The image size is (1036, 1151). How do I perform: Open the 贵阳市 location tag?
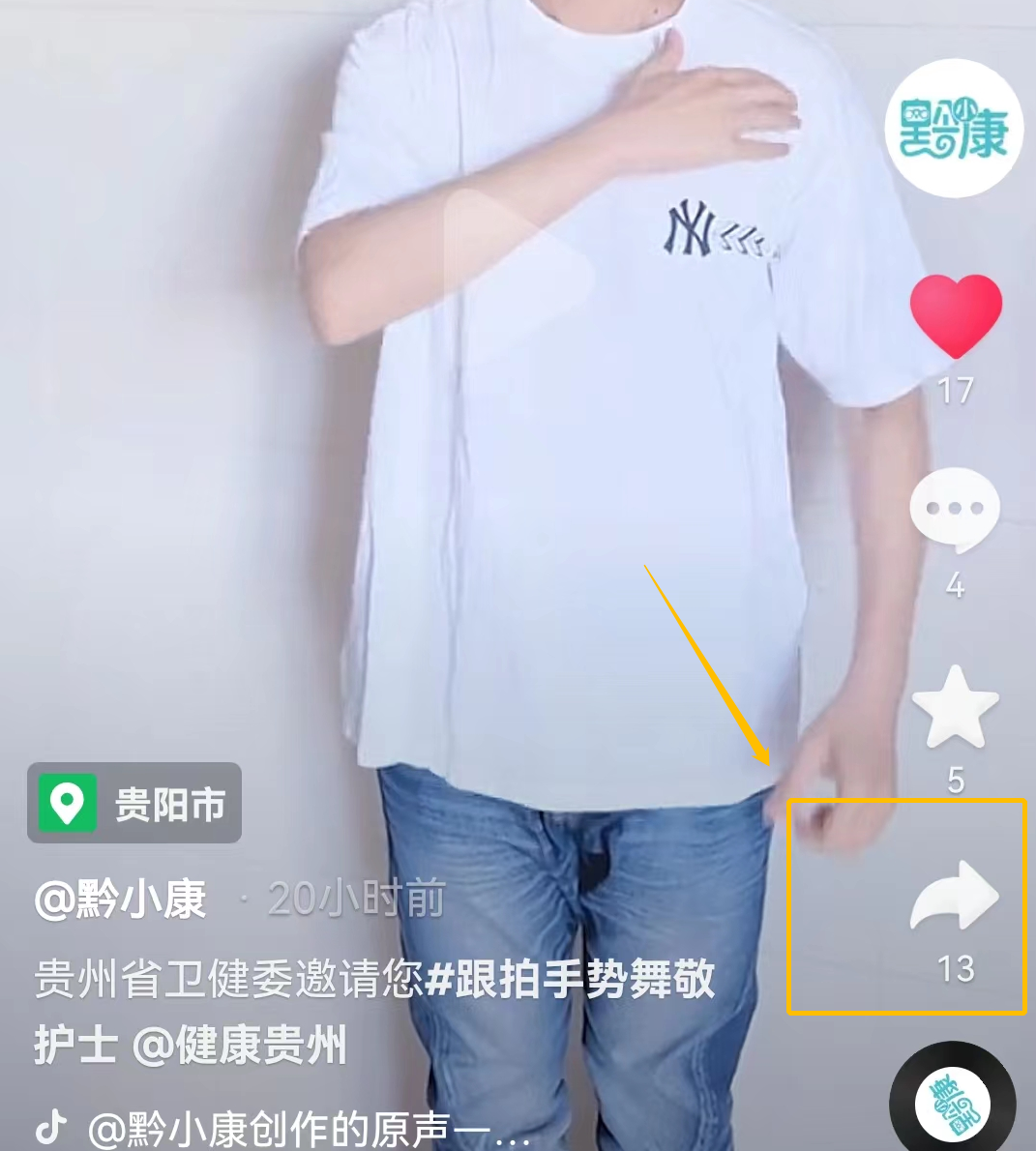pos(134,803)
